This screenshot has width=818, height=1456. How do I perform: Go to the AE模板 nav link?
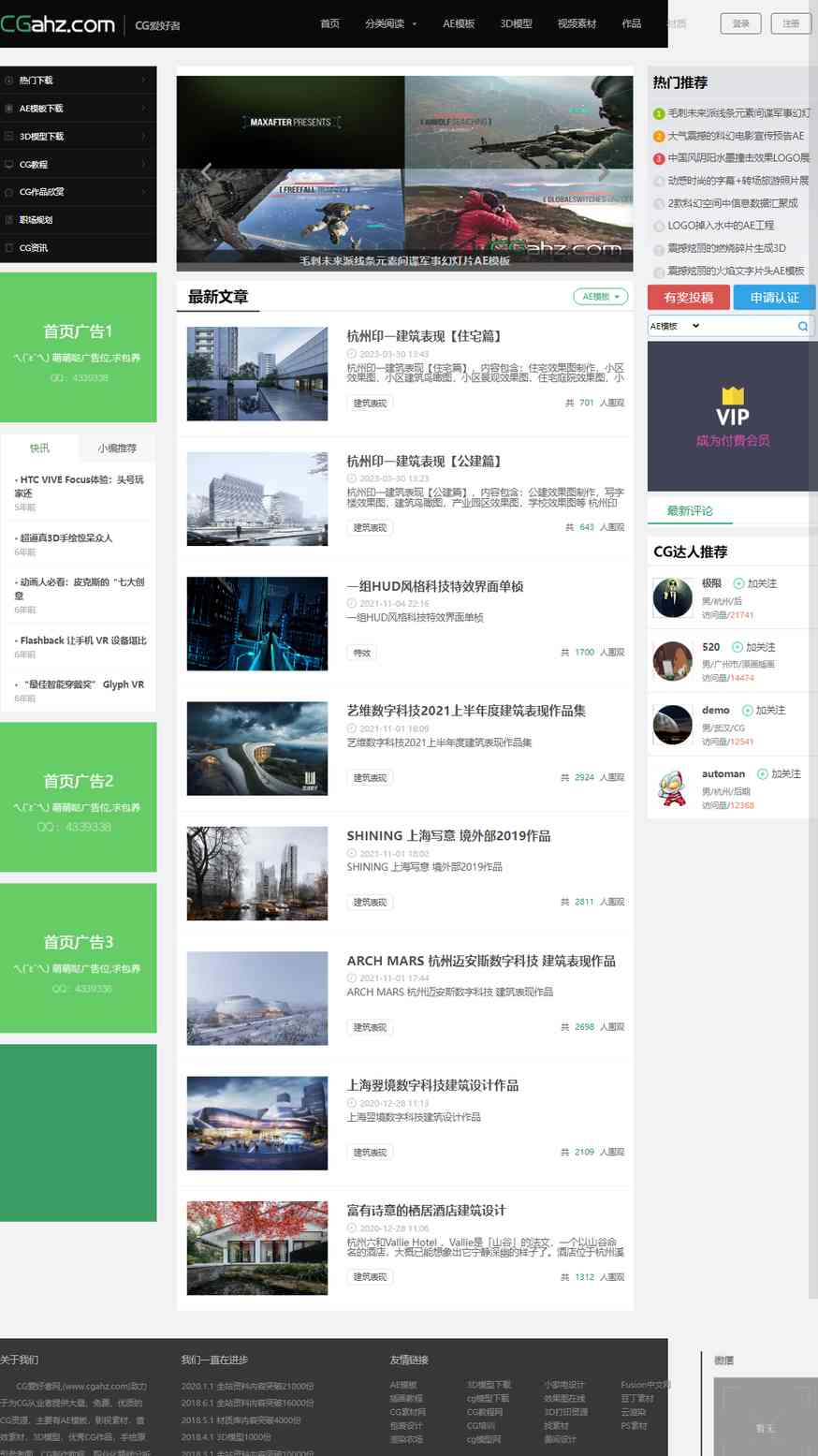(x=459, y=23)
